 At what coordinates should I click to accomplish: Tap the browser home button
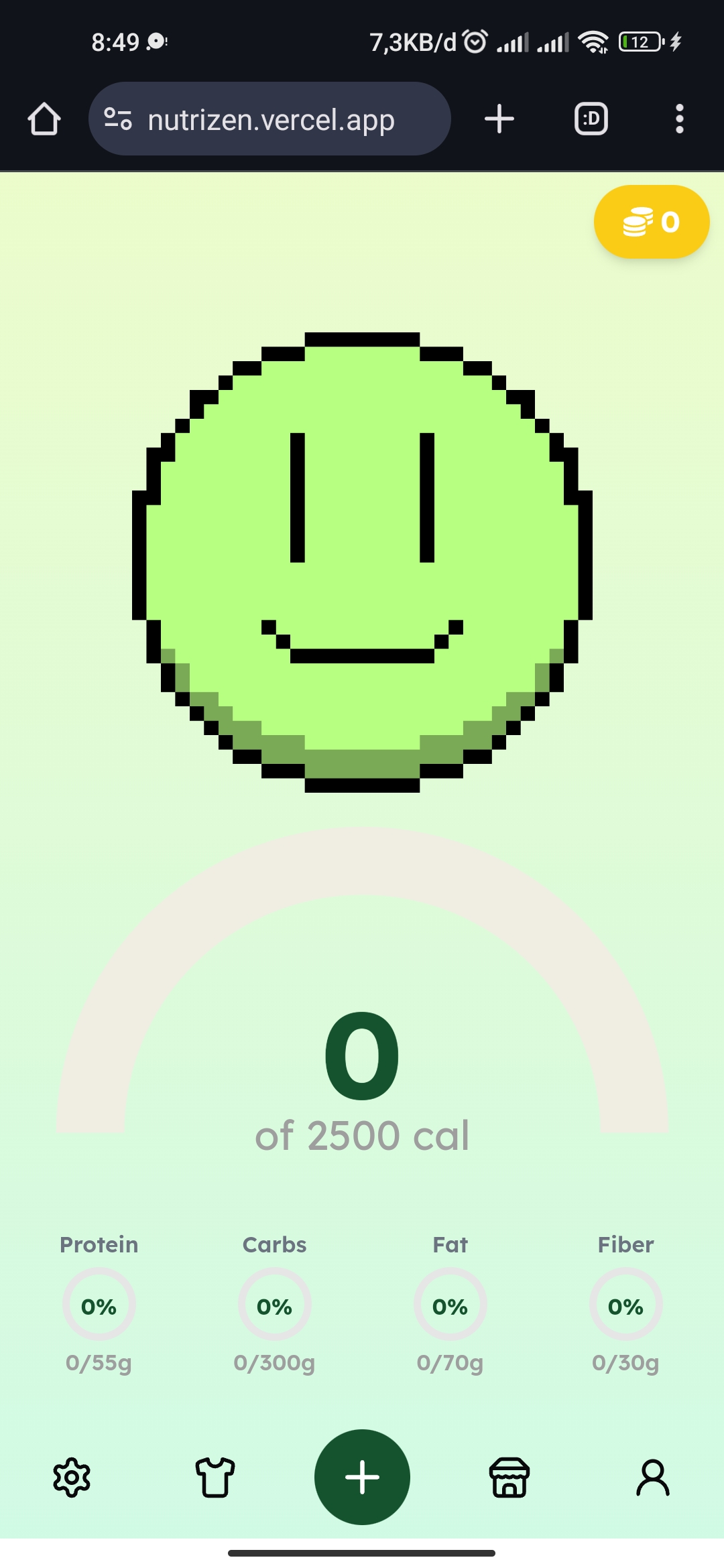click(44, 119)
